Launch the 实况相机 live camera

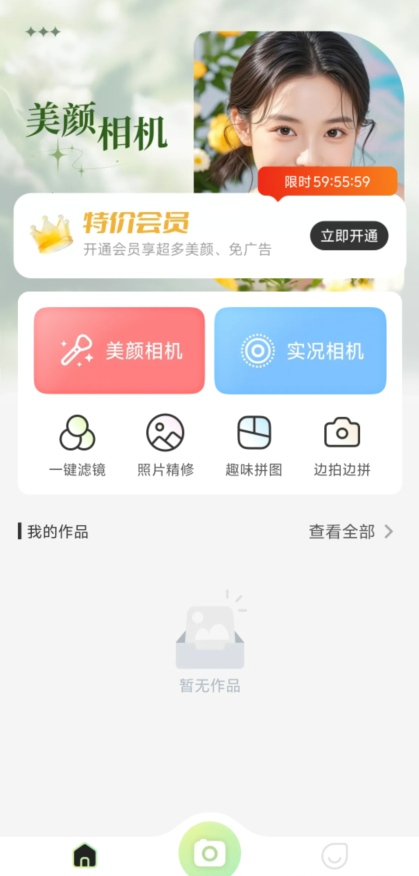point(301,351)
